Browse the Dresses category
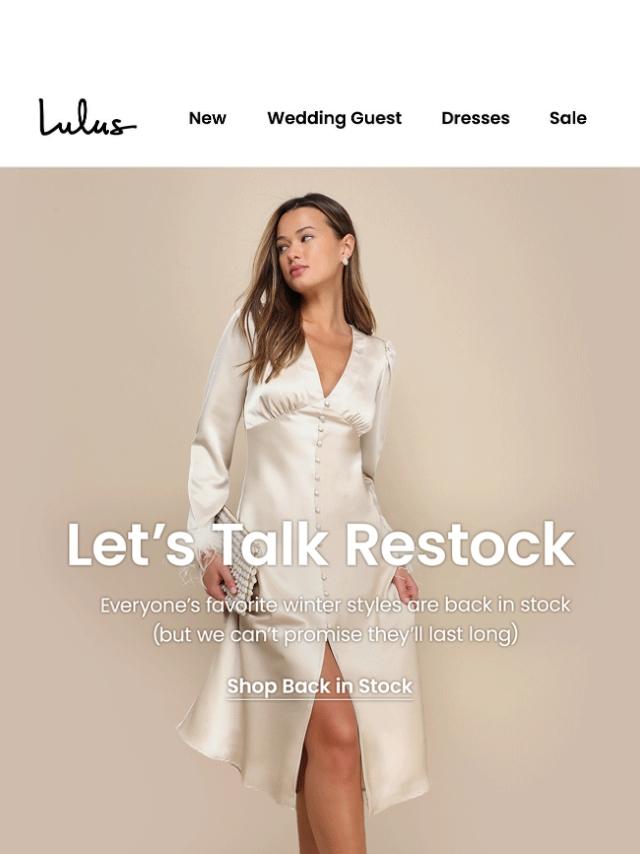 (475, 118)
